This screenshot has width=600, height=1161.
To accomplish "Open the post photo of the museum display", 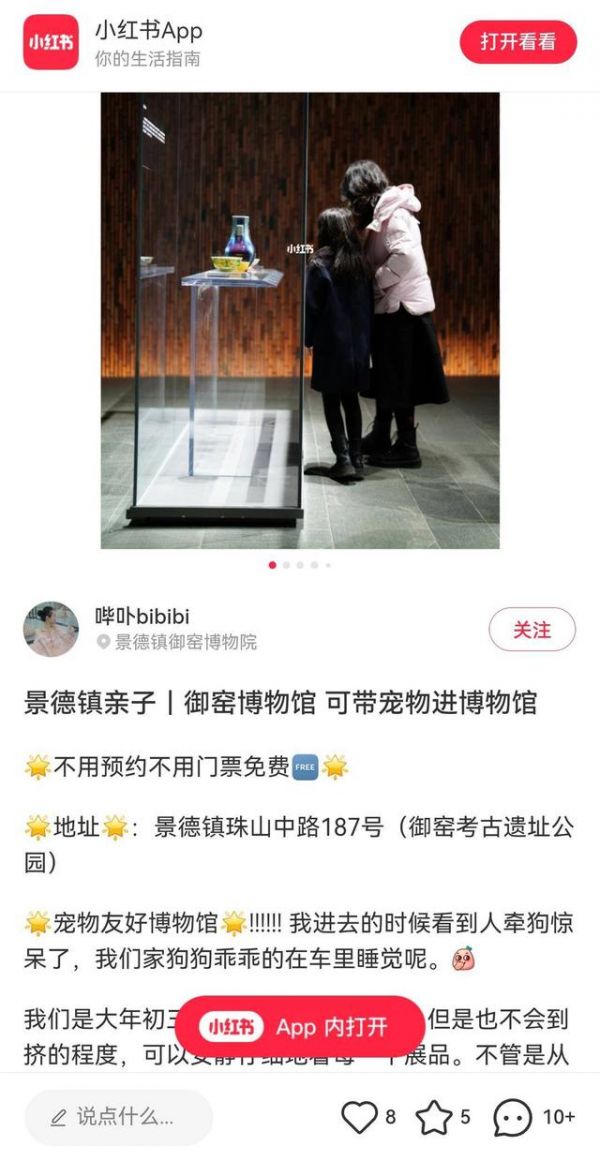I will (x=300, y=321).
